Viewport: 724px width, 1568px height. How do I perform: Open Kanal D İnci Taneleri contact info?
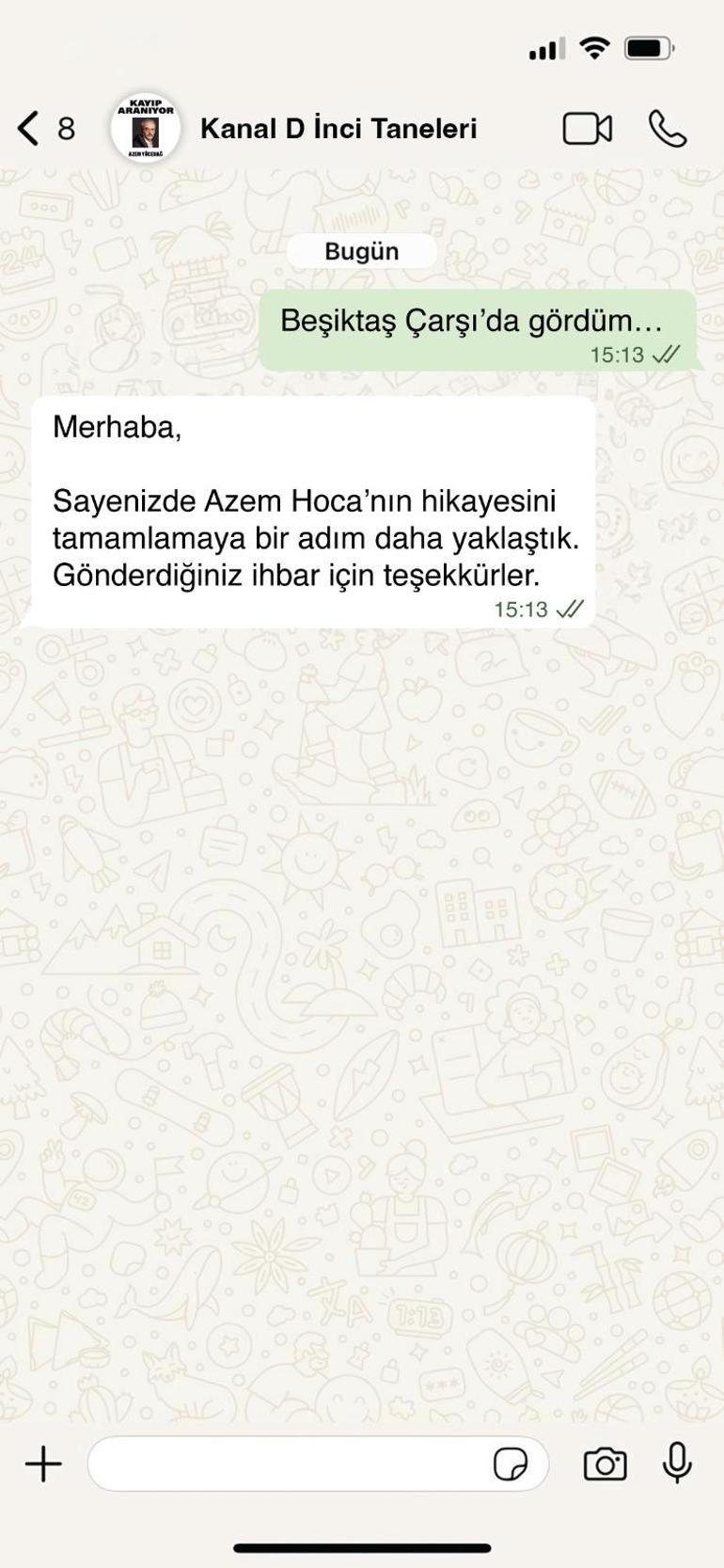coord(338,129)
